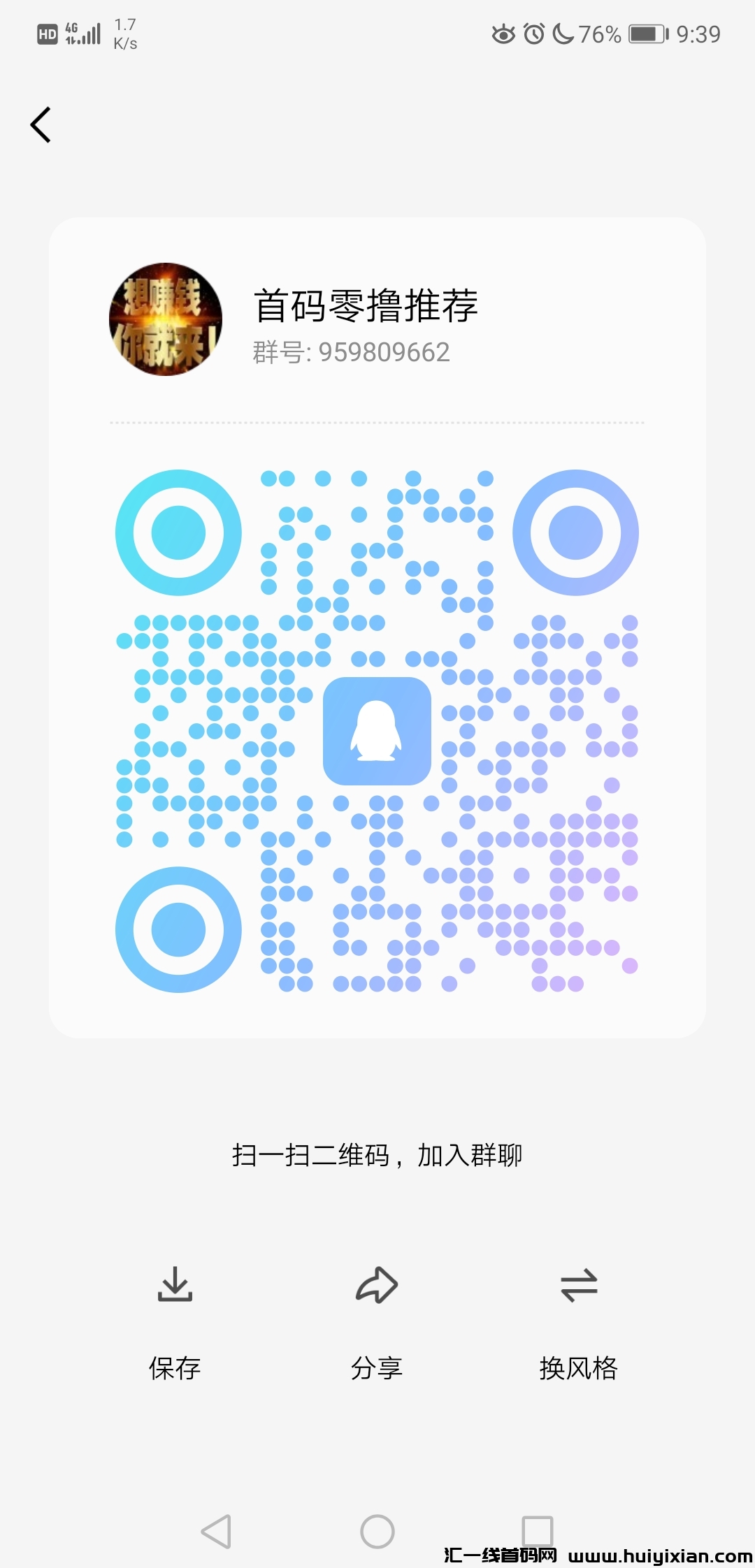The width and height of the screenshot is (755, 1568).
Task: Tap the back arrow at top left
Action: [x=40, y=124]
